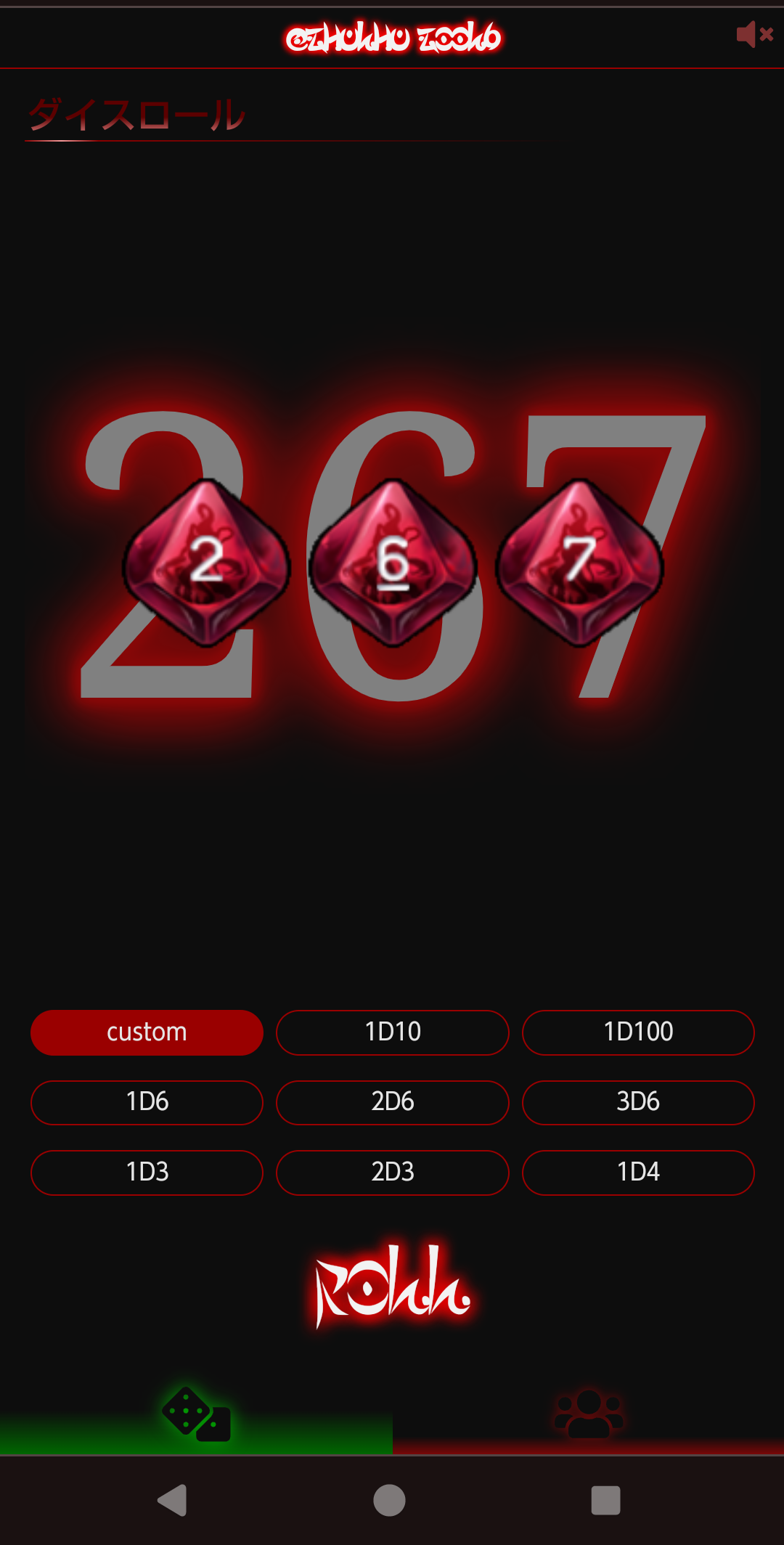Pick the 3D6 dice preset
The width and height of the screenshot is (784, 1545).
click(638, 1102)
